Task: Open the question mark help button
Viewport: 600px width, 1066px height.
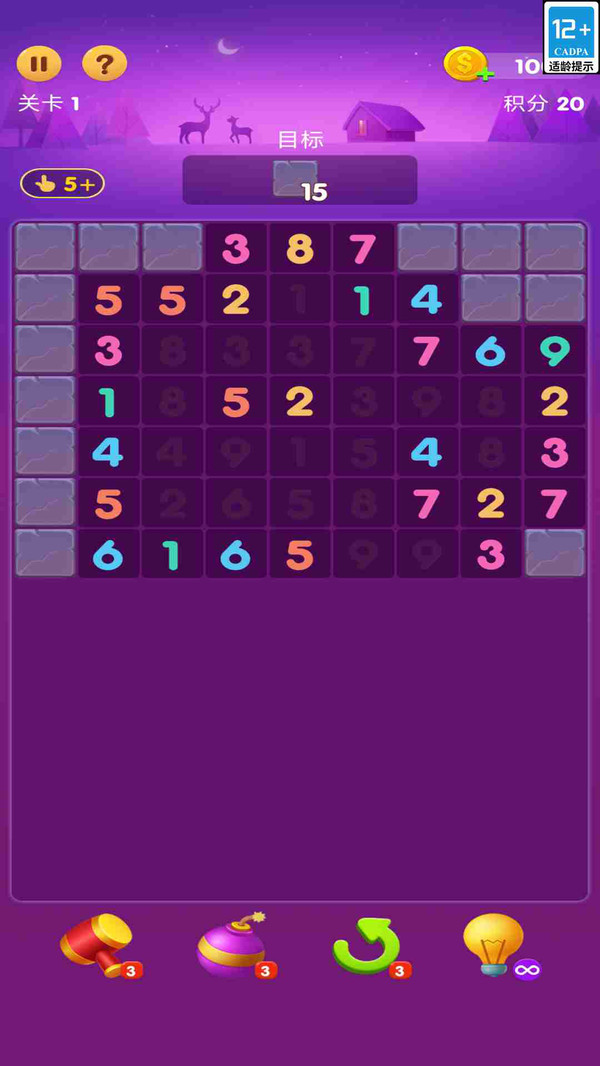Action: [x=105, y=64]
